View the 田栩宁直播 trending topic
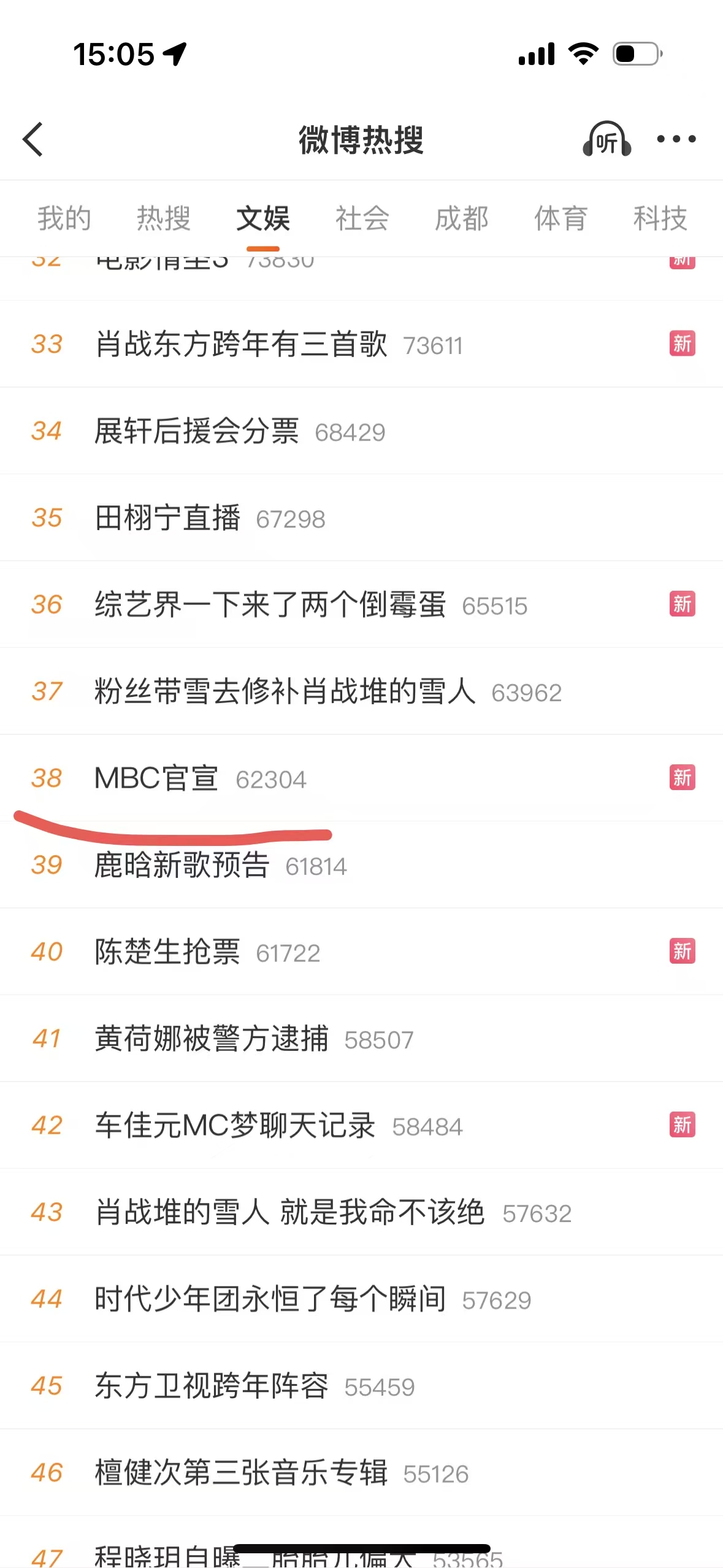The image size is (723, 1568). 167,518
